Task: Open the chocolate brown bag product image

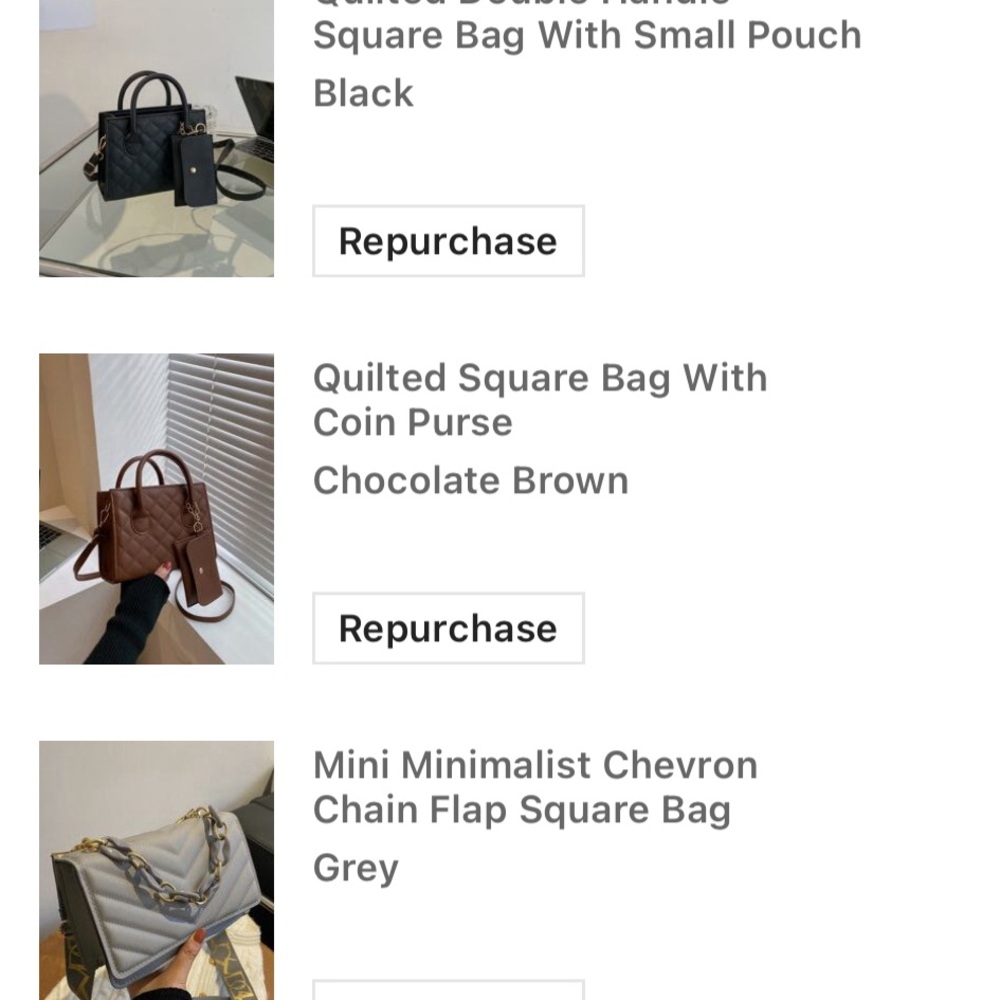Action: coord(156,509)
